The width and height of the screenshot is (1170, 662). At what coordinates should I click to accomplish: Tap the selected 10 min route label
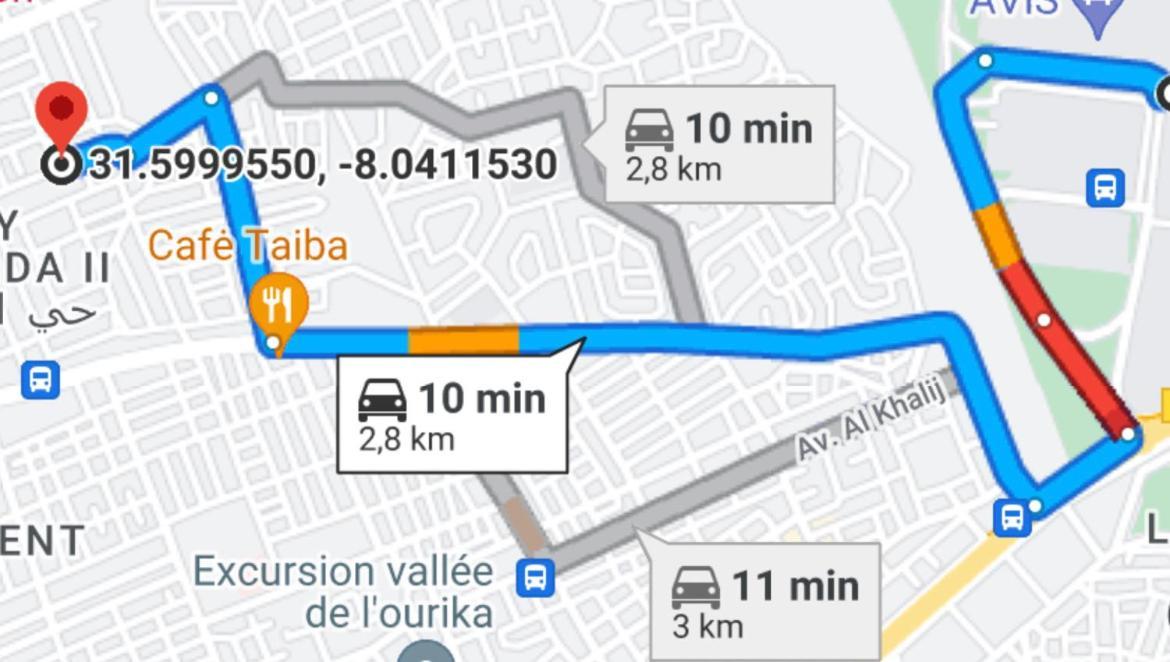[x=453, y=414]
